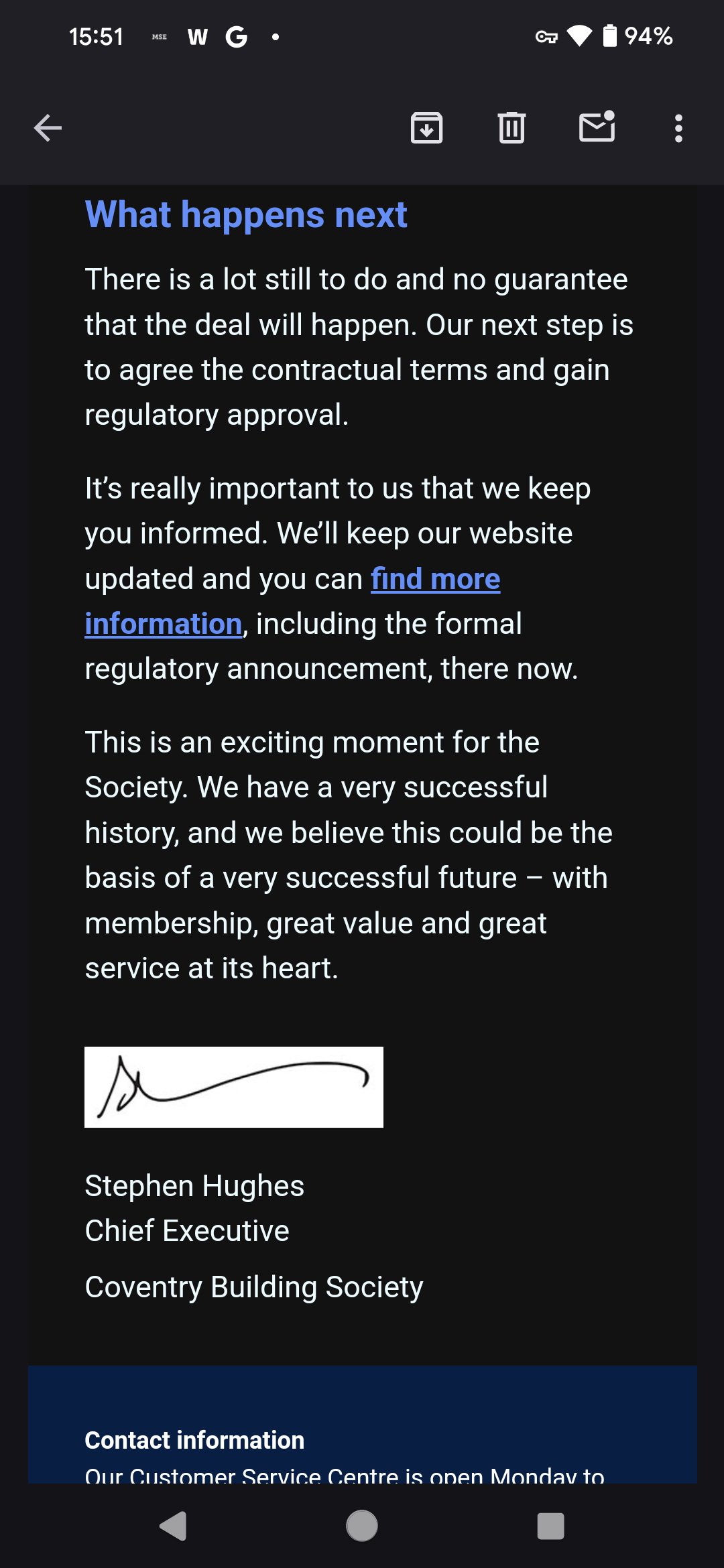
Task: Mark this email as unread
Action: pos(597,126)
